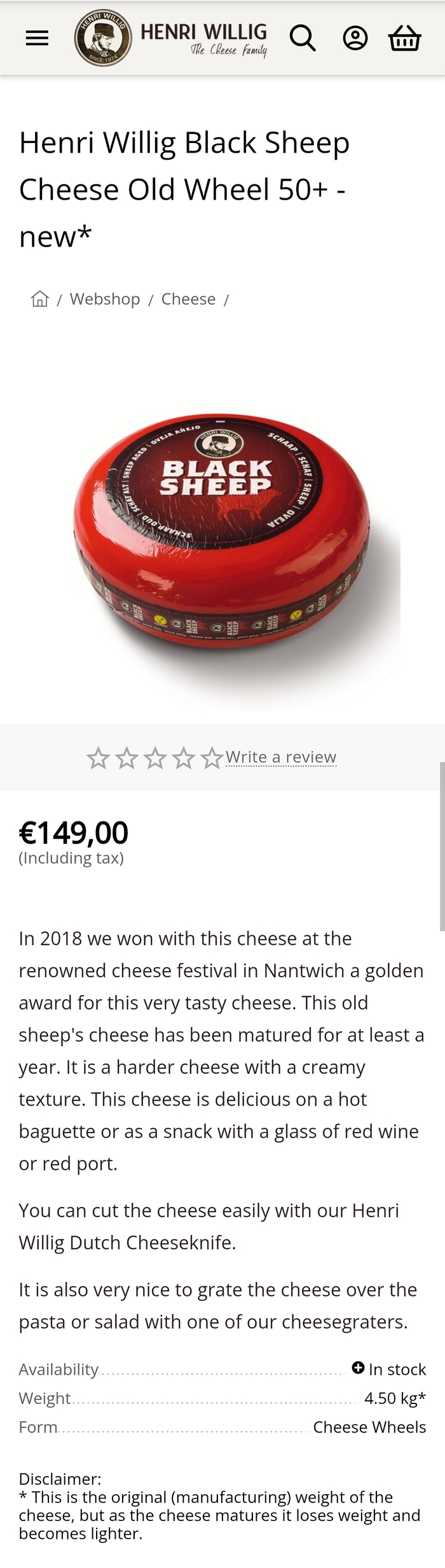Open the user account icon
Image resolution: width=445 pixels, height=1568 pixels.
[355, 38]
